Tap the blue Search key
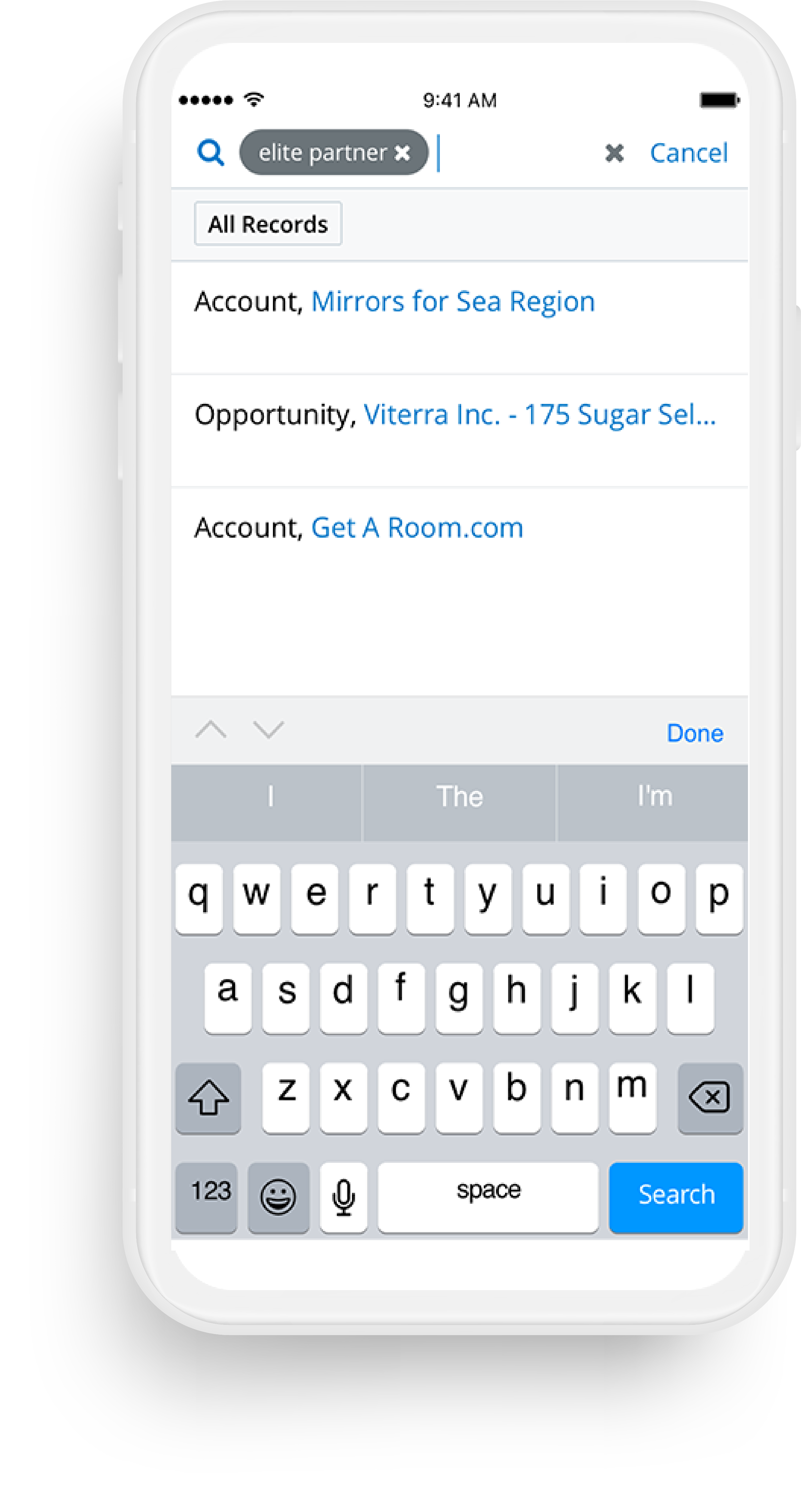801x1512 pixels. pos(676,1195)
